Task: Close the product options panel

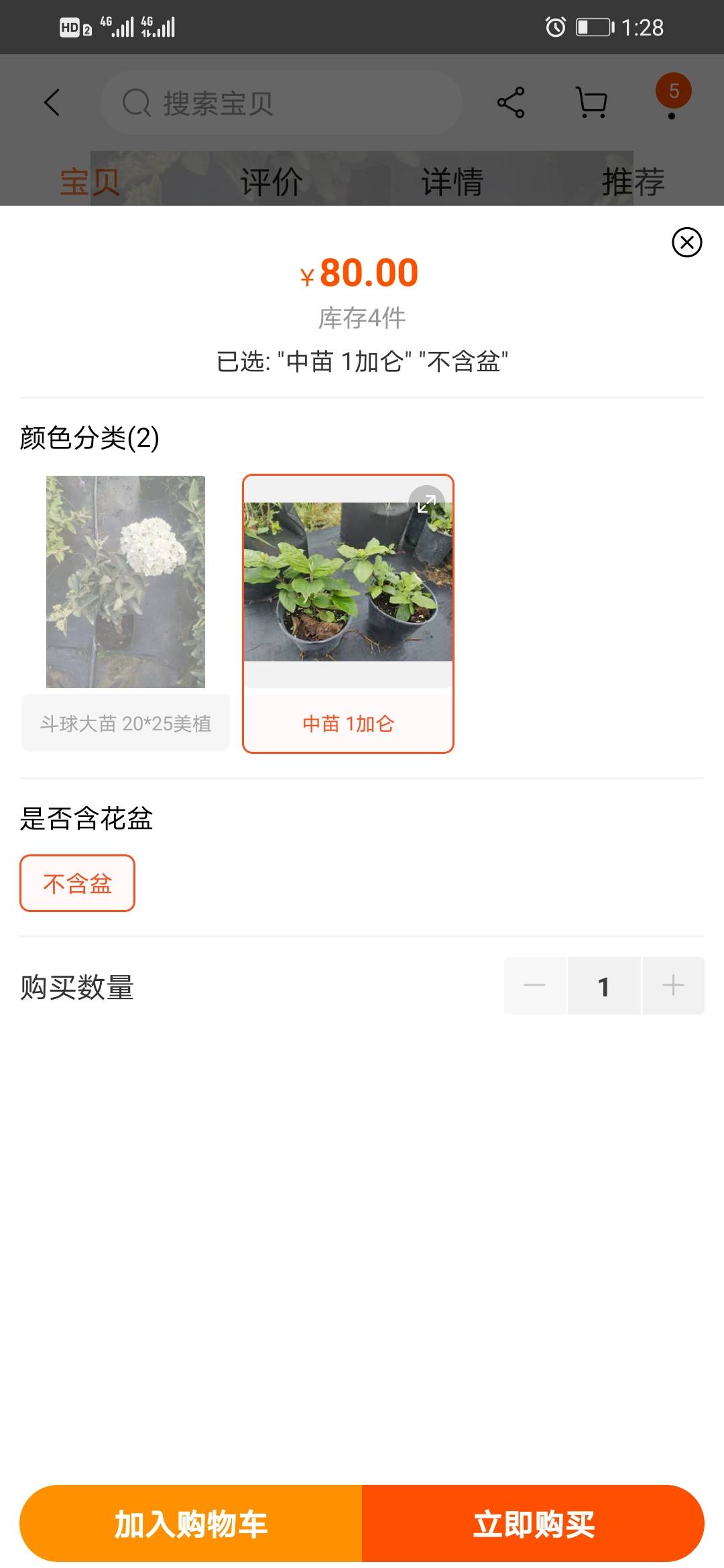Action: tap(686, 242)
